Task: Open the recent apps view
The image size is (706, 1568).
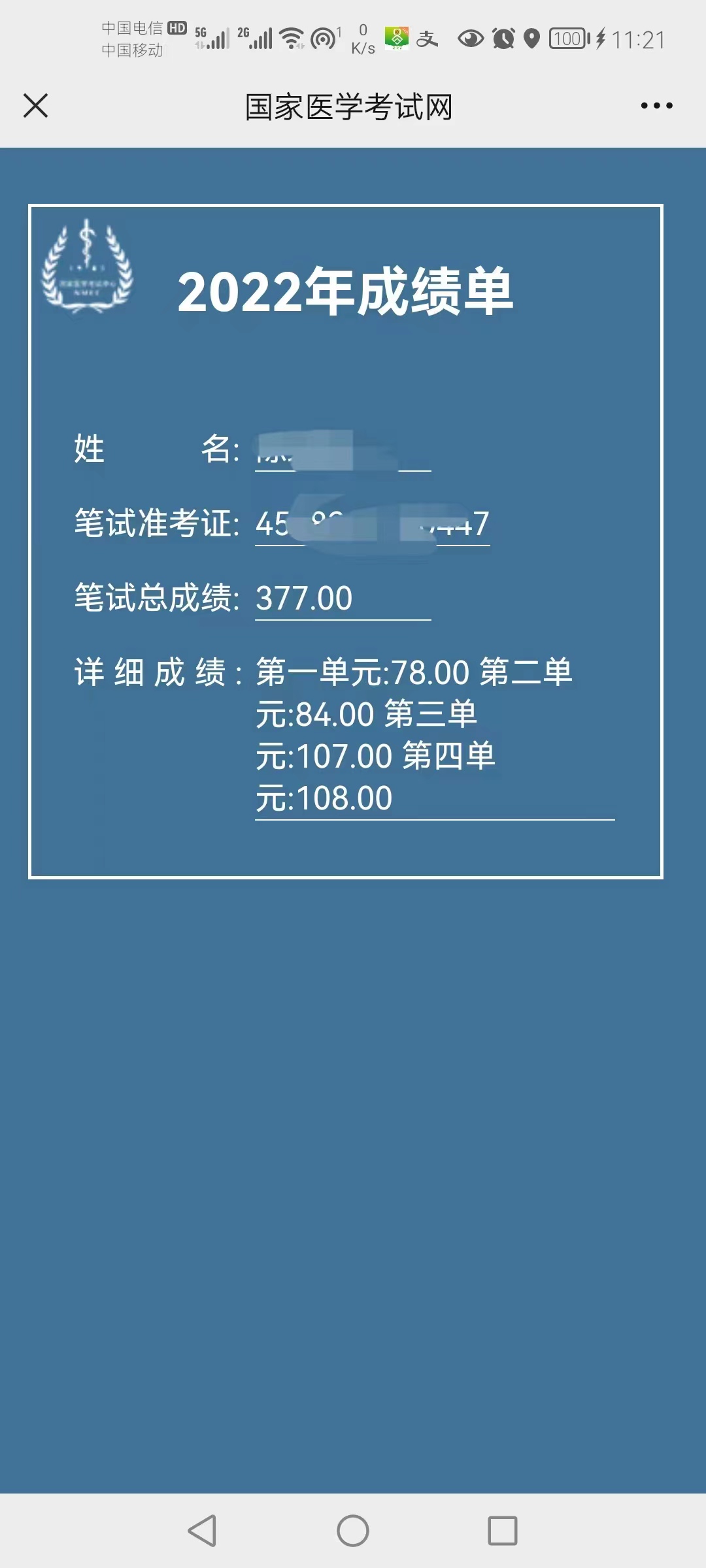Action: (x=502, y=1530)
